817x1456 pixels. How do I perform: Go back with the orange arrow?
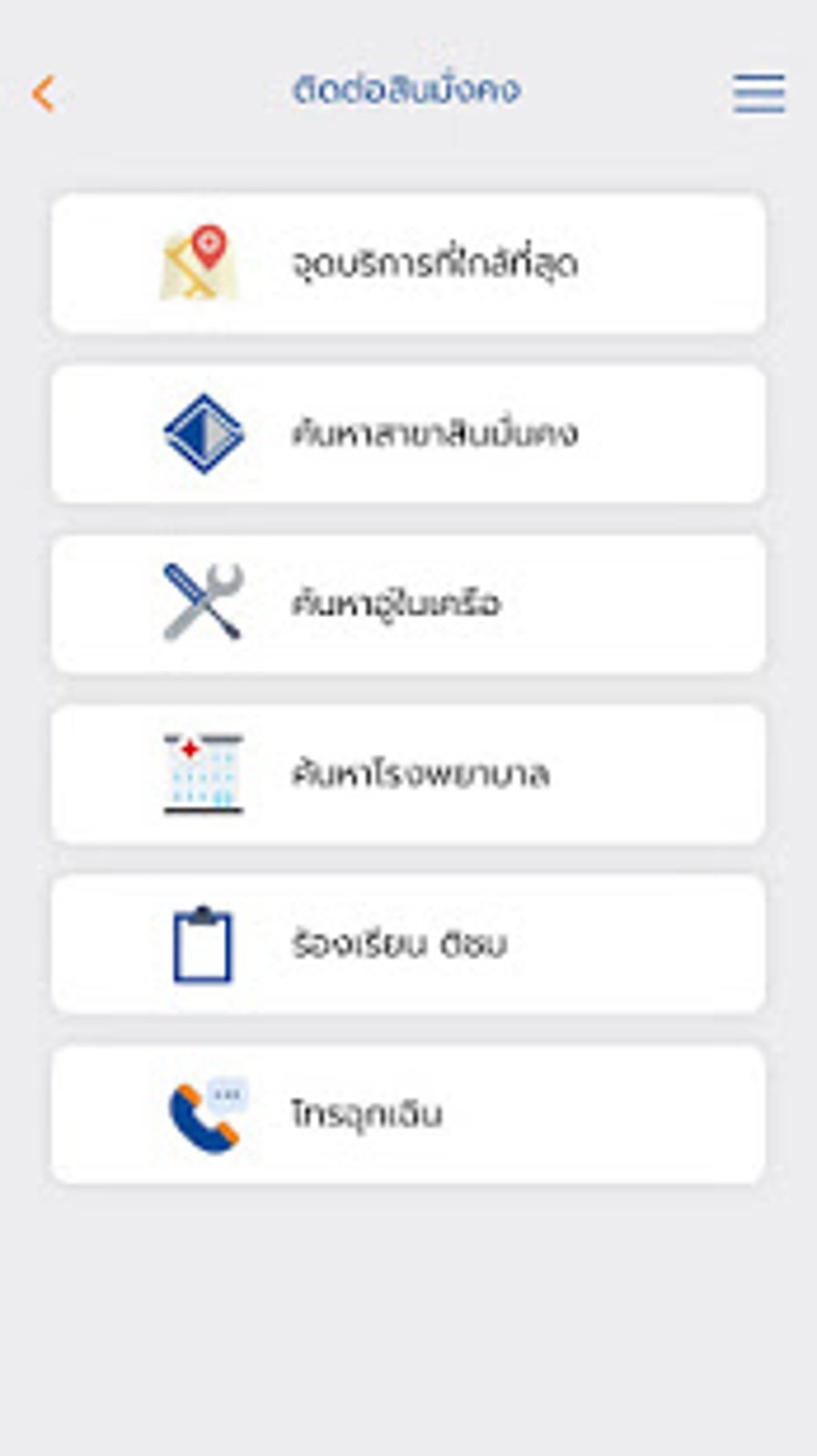[43, 94]
